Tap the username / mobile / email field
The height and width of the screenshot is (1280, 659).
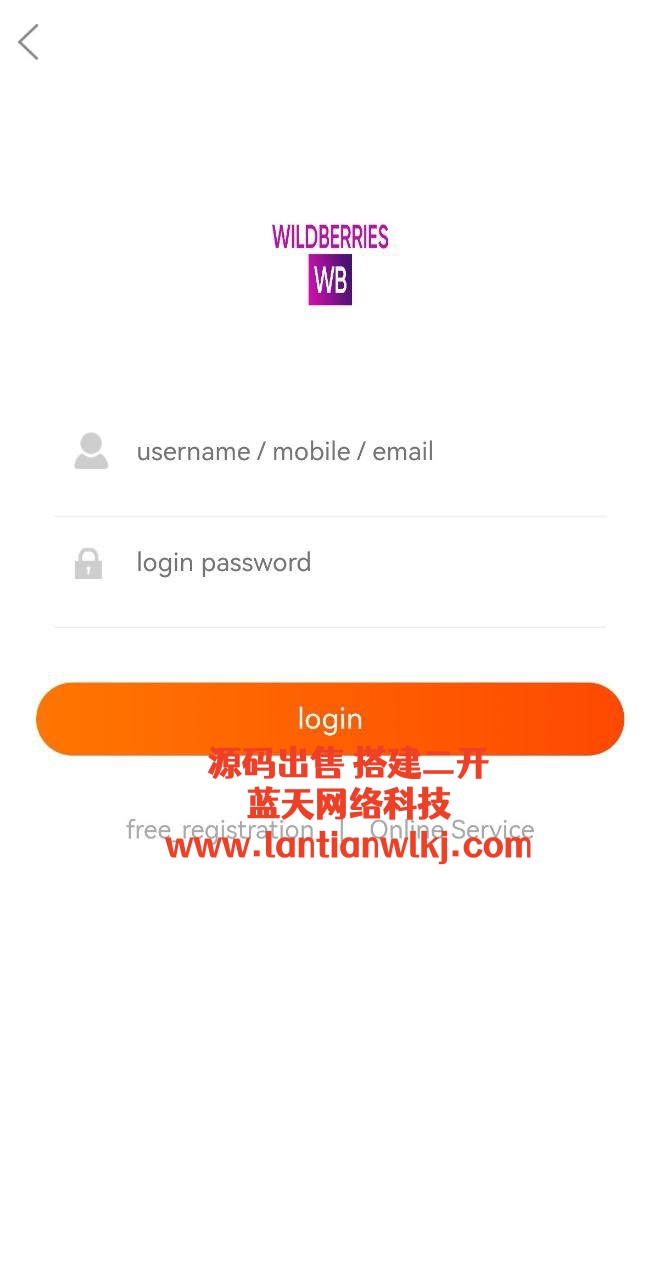[x=330, y=452]
